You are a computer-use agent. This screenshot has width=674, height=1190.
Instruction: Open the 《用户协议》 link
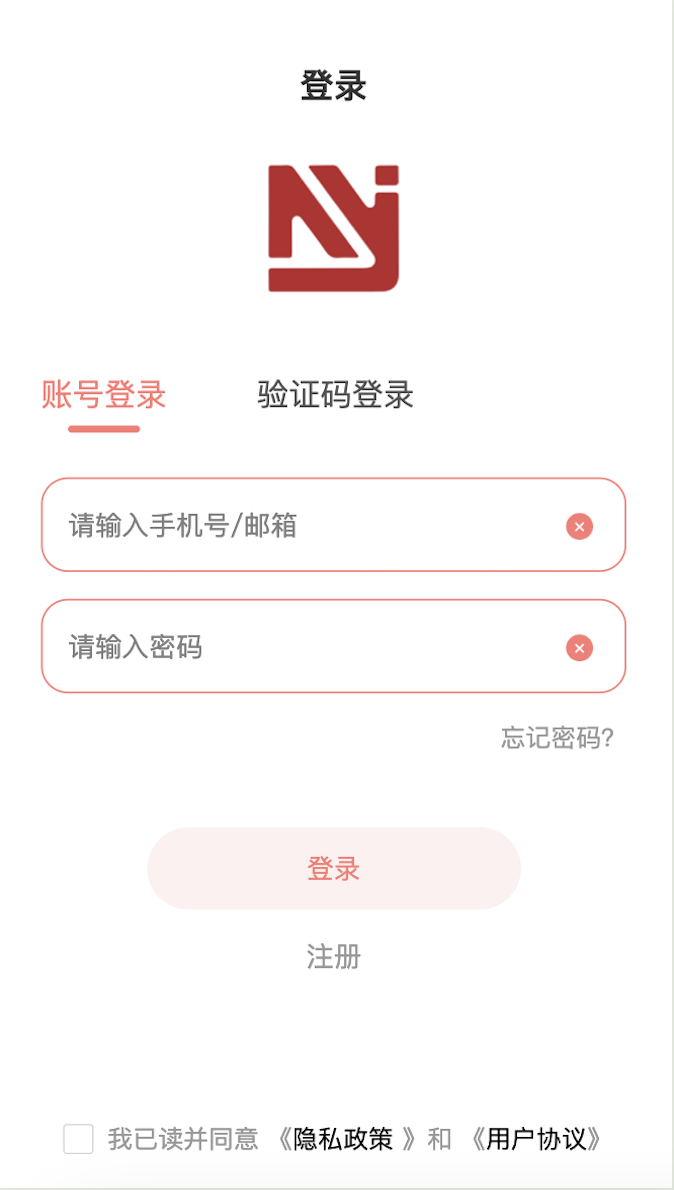tap(536, 1139)
